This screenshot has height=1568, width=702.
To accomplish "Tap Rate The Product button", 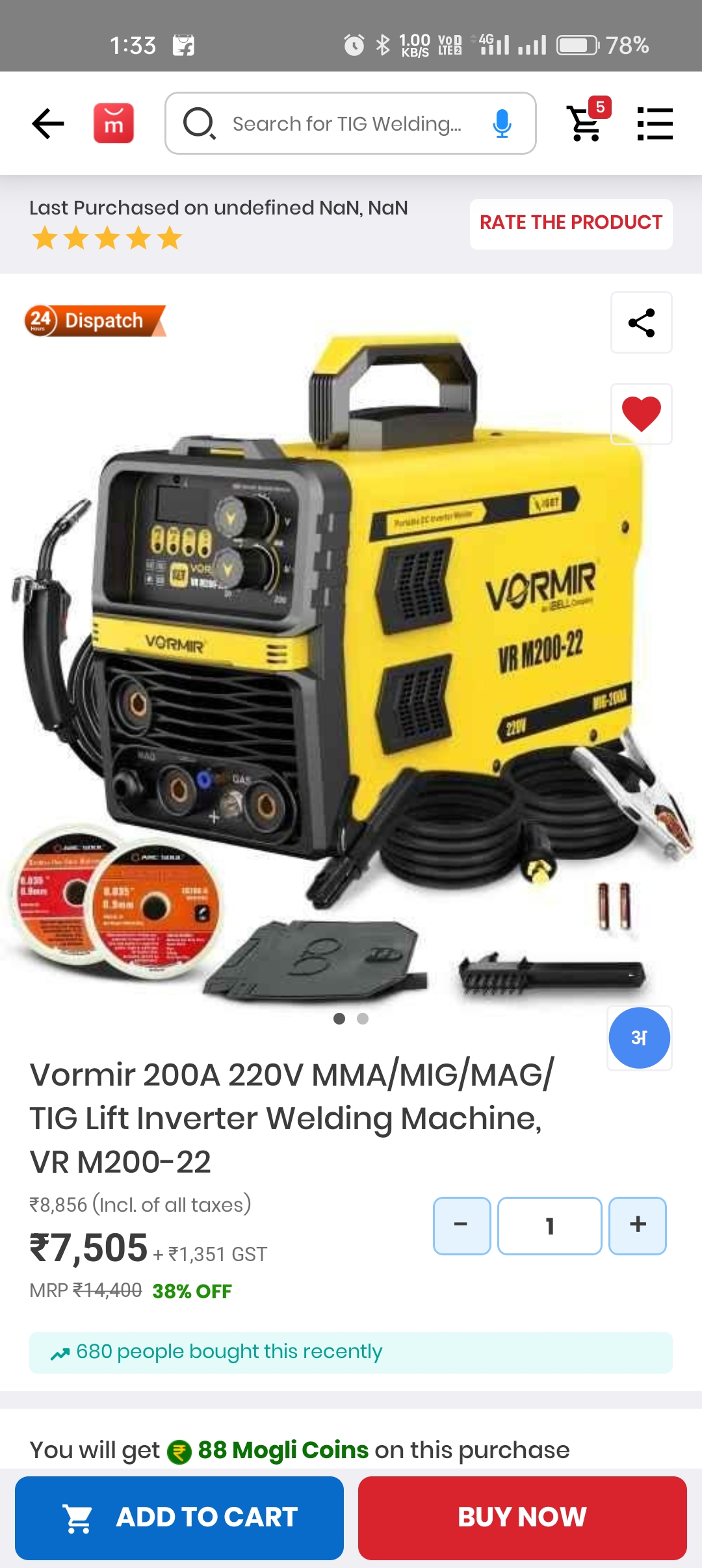I will pos(571,223).
